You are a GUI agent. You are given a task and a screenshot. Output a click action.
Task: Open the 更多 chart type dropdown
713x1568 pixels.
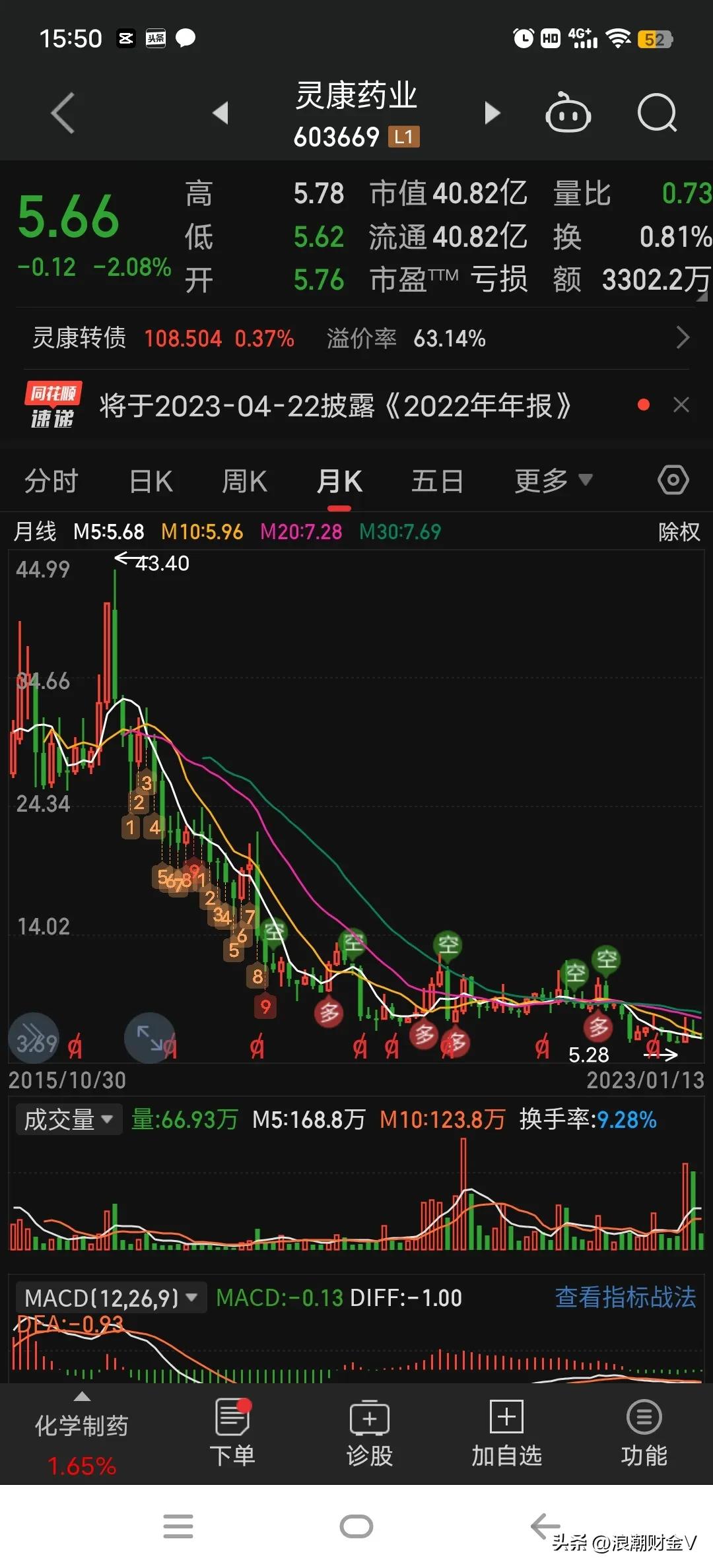(553, 480)
